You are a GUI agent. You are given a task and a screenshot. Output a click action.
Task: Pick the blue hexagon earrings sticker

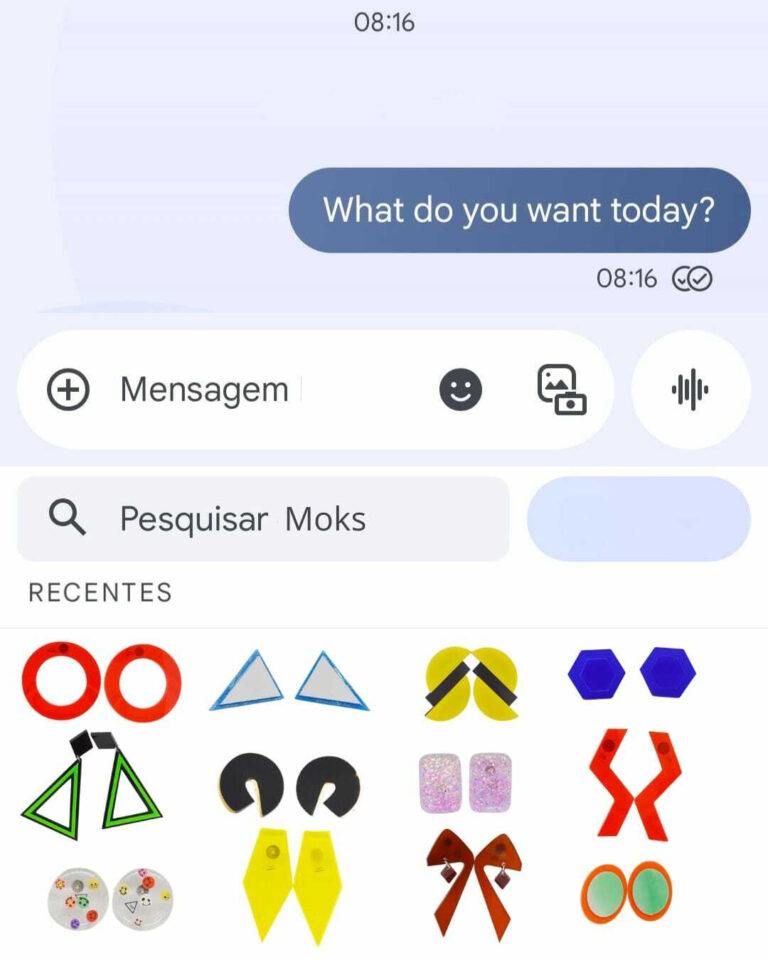pyautogui.click(x=631, y=673)
